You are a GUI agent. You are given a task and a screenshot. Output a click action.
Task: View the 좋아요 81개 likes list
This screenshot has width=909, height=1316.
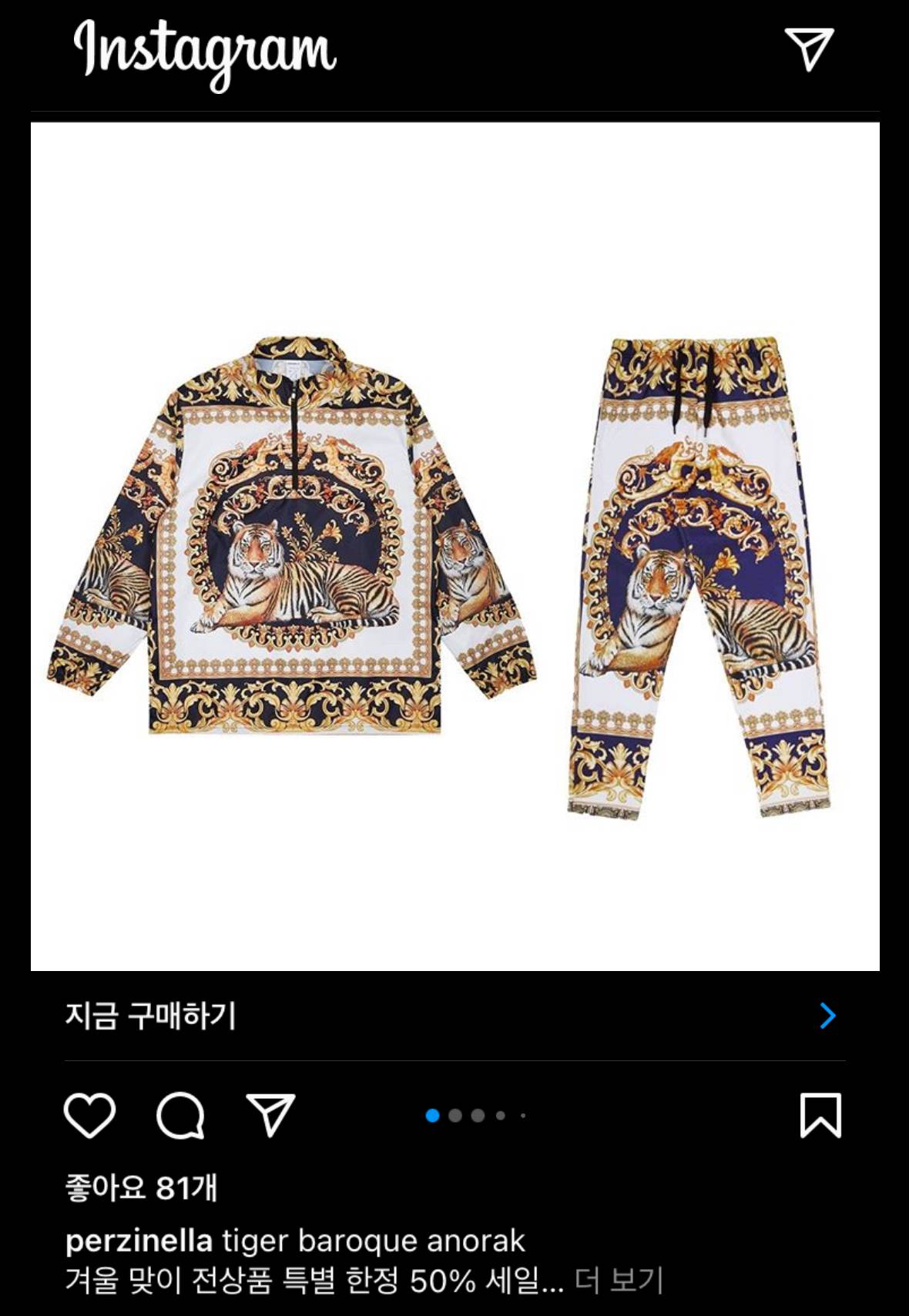[141, 1187]
